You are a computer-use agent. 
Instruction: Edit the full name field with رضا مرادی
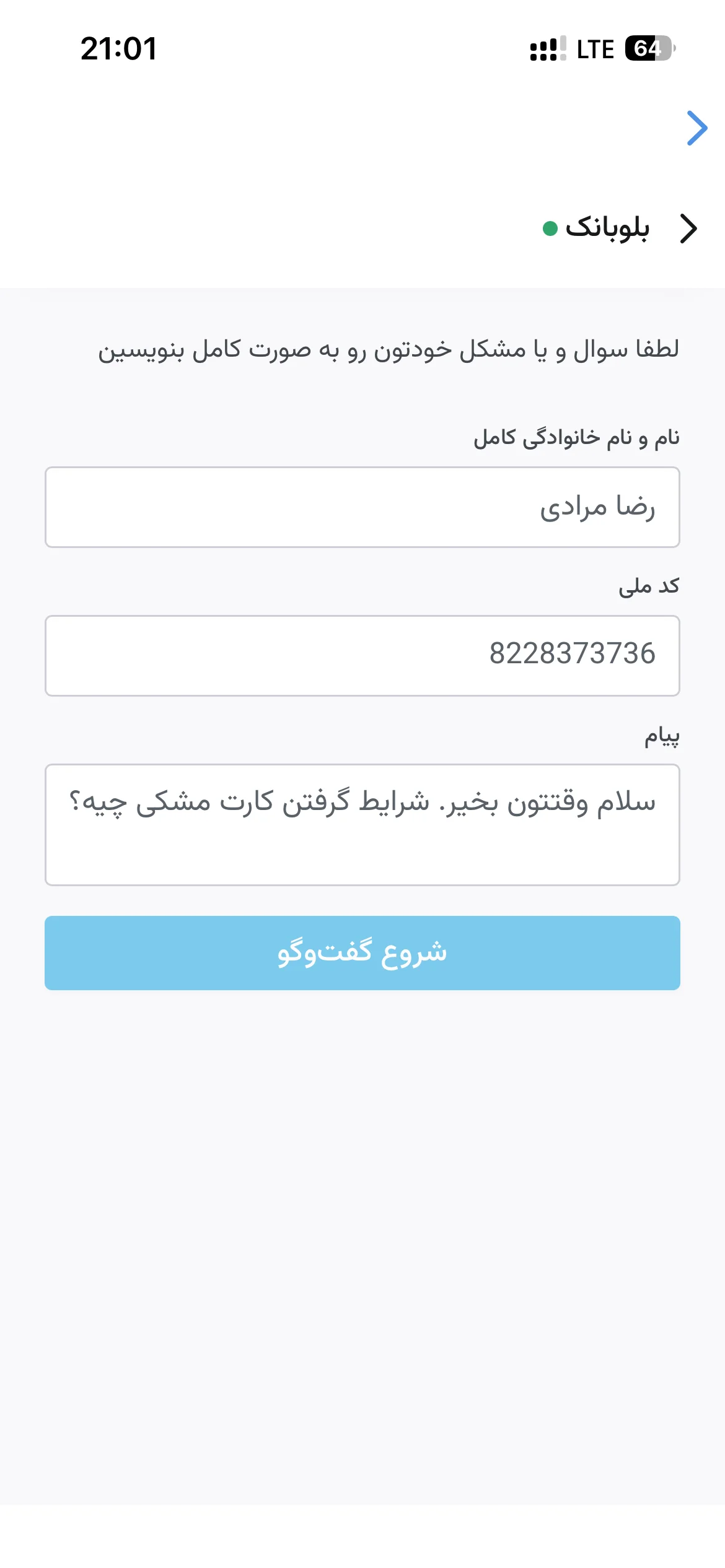362,507
